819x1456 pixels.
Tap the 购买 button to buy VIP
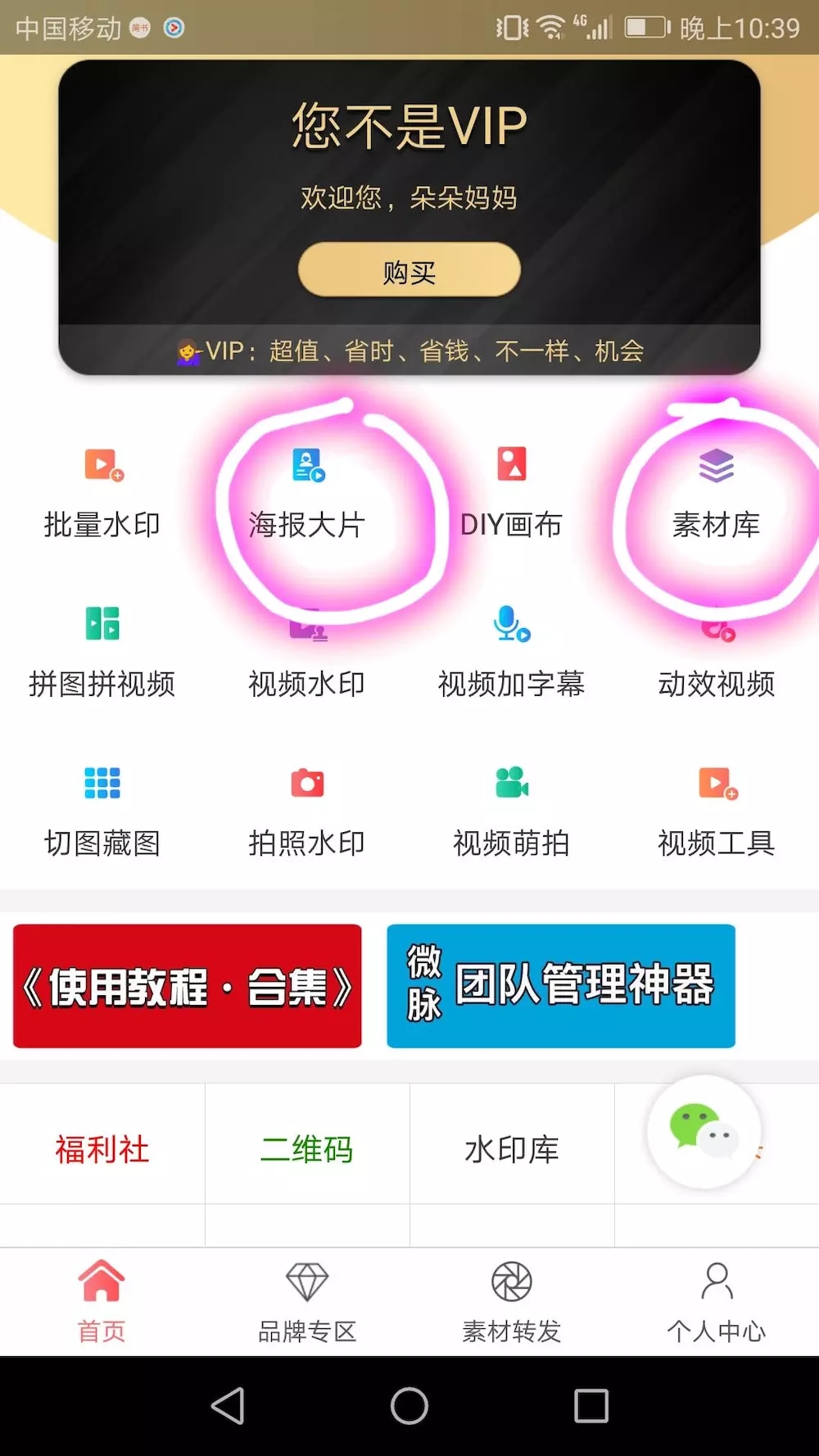point(409,271)
